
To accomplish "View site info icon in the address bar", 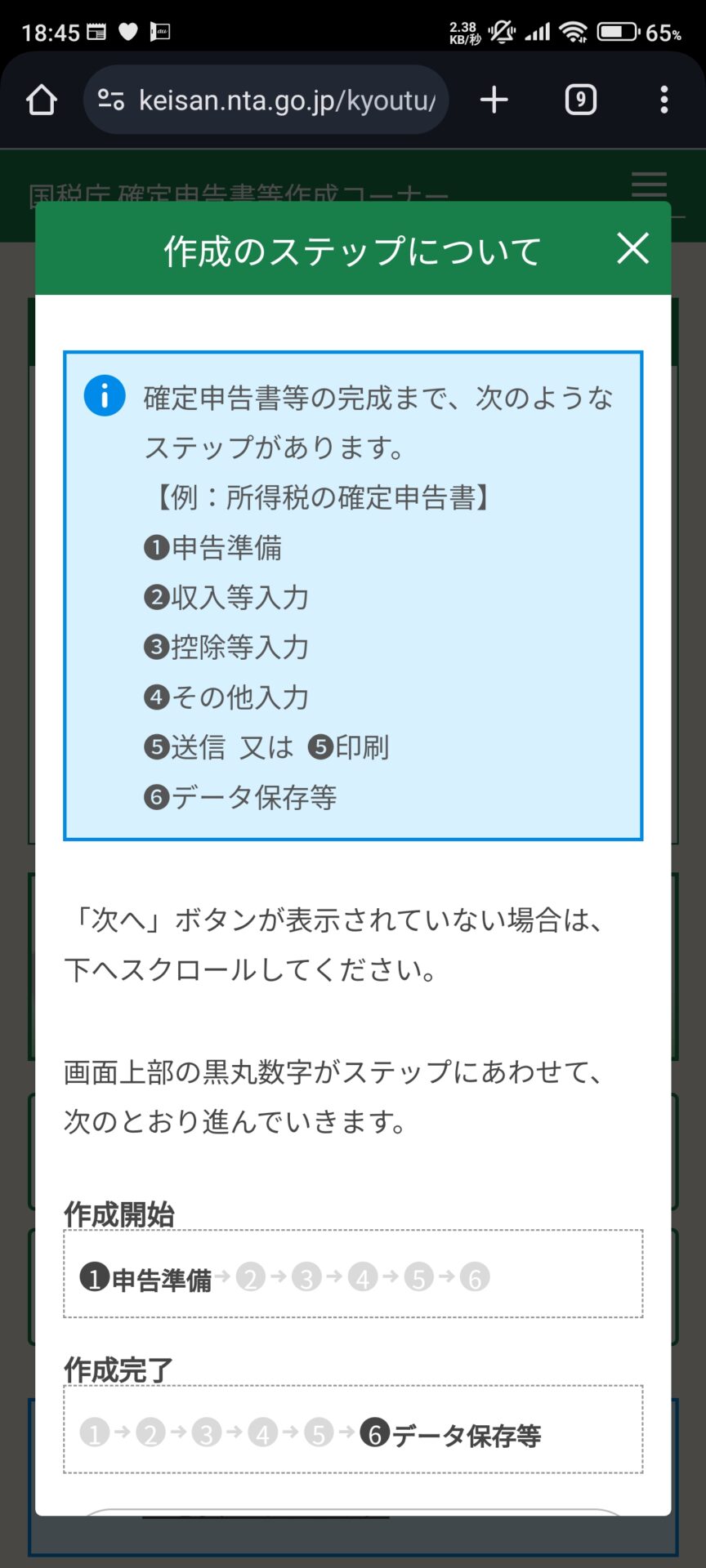I will [x=110, y=100].
